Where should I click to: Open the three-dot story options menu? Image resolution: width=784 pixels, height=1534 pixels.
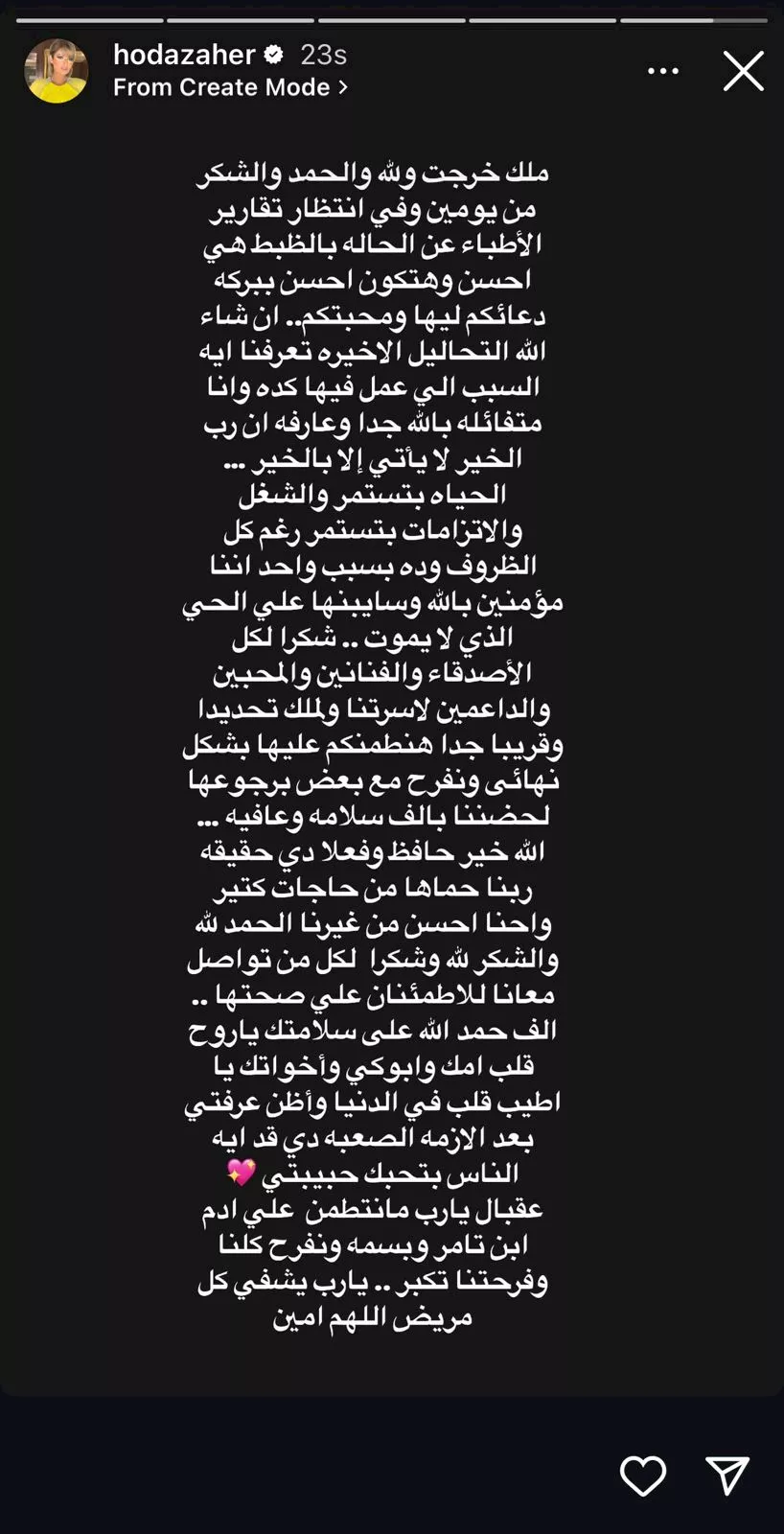tap(662, 71)
